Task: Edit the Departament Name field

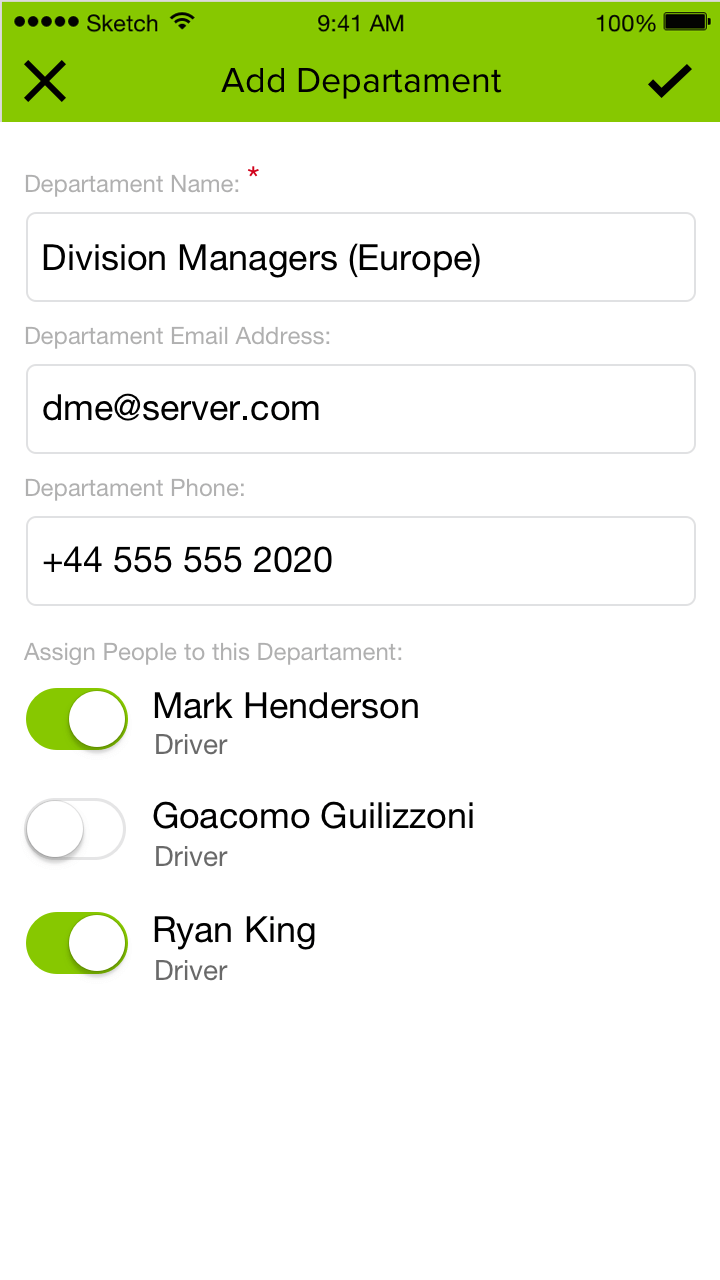Action: click(360, 257)
